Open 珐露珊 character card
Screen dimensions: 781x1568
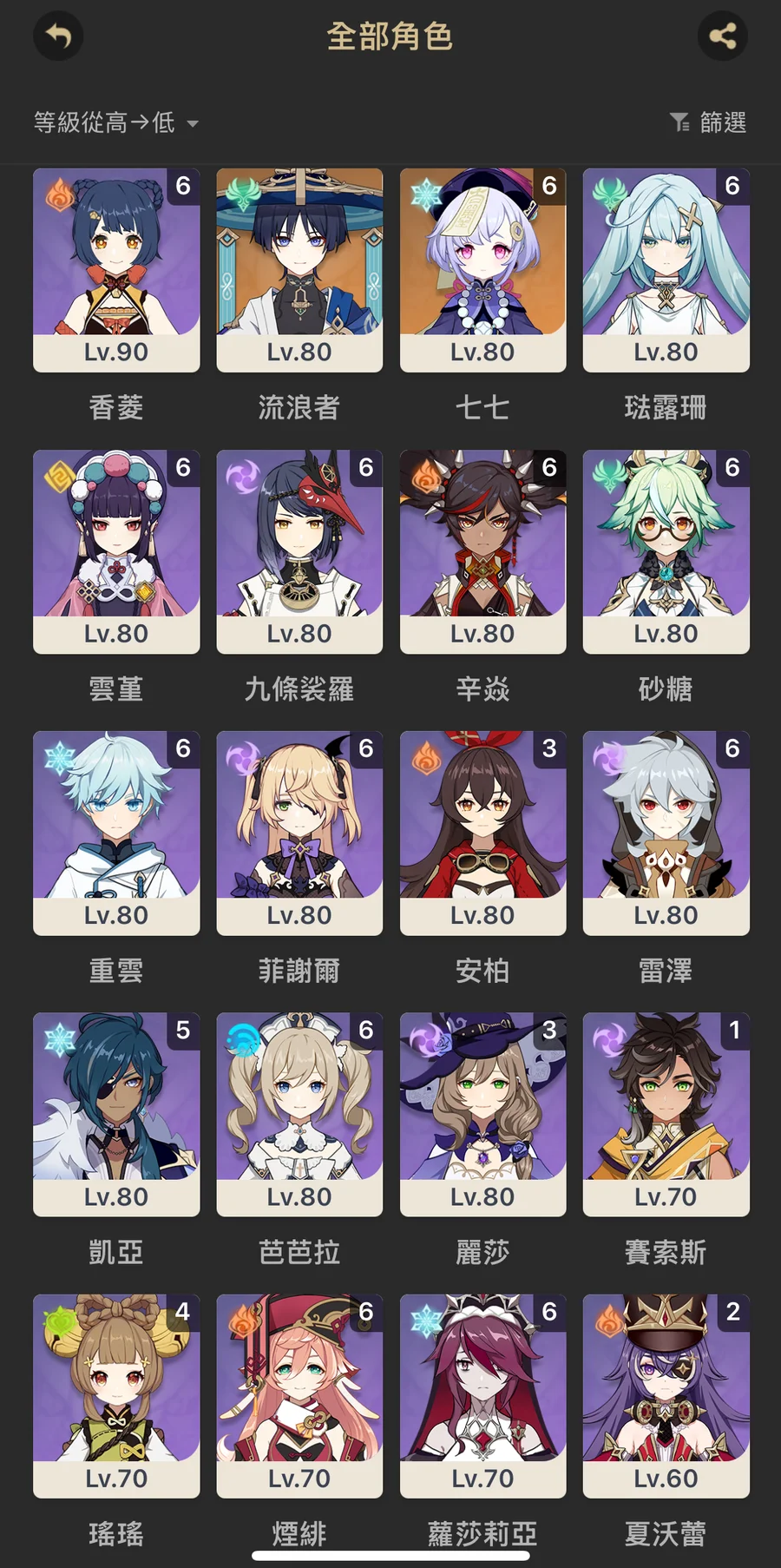(x=666, y=270)
